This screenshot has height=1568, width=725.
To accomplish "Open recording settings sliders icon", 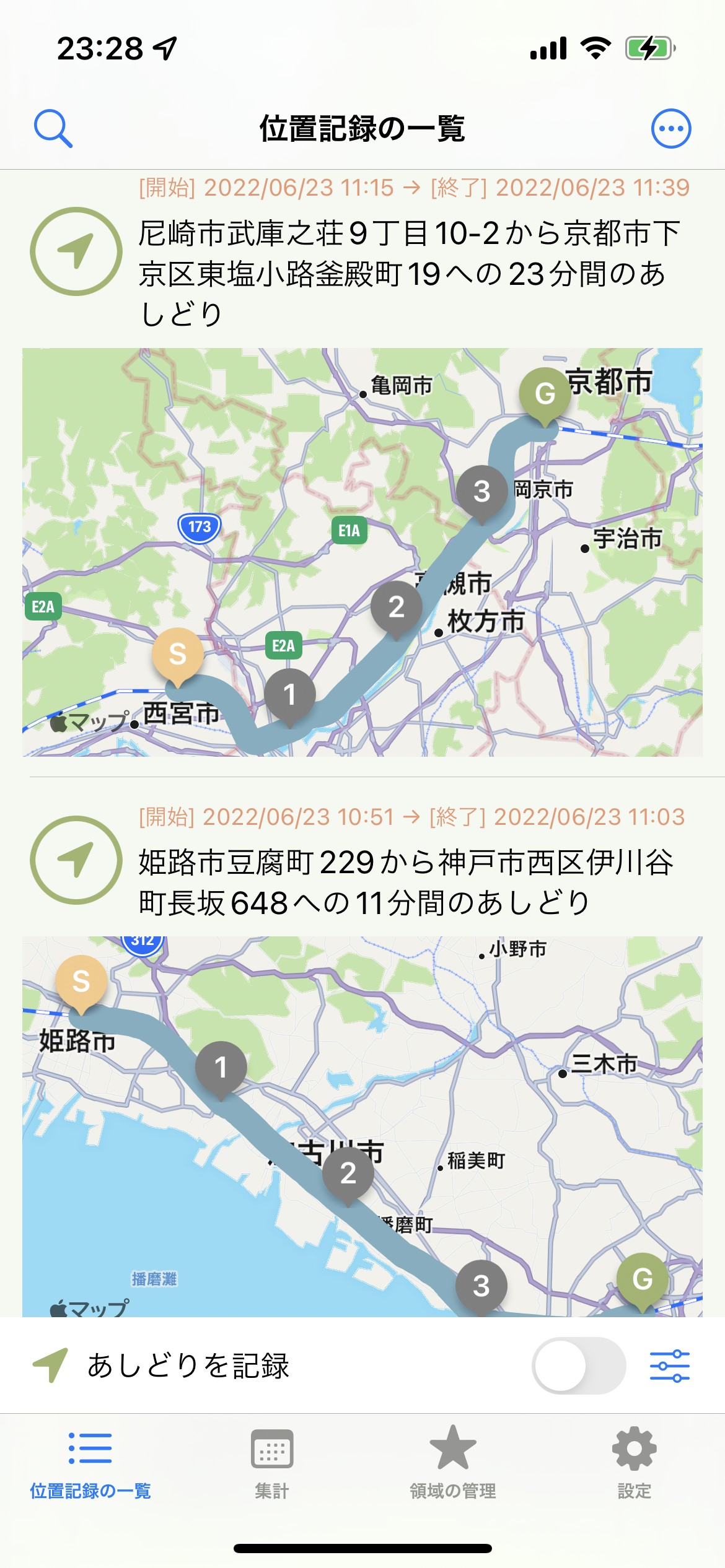I will pos(670,1366).
